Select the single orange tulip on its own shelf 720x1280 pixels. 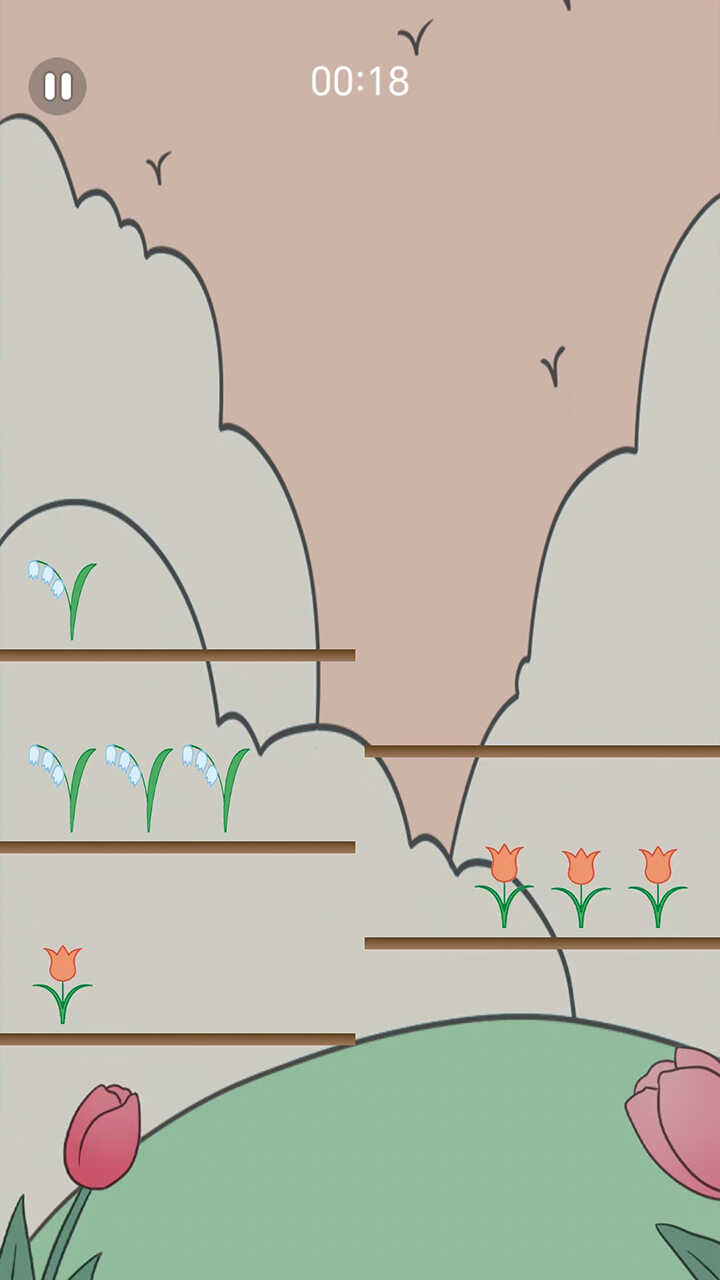click(62, 982)
